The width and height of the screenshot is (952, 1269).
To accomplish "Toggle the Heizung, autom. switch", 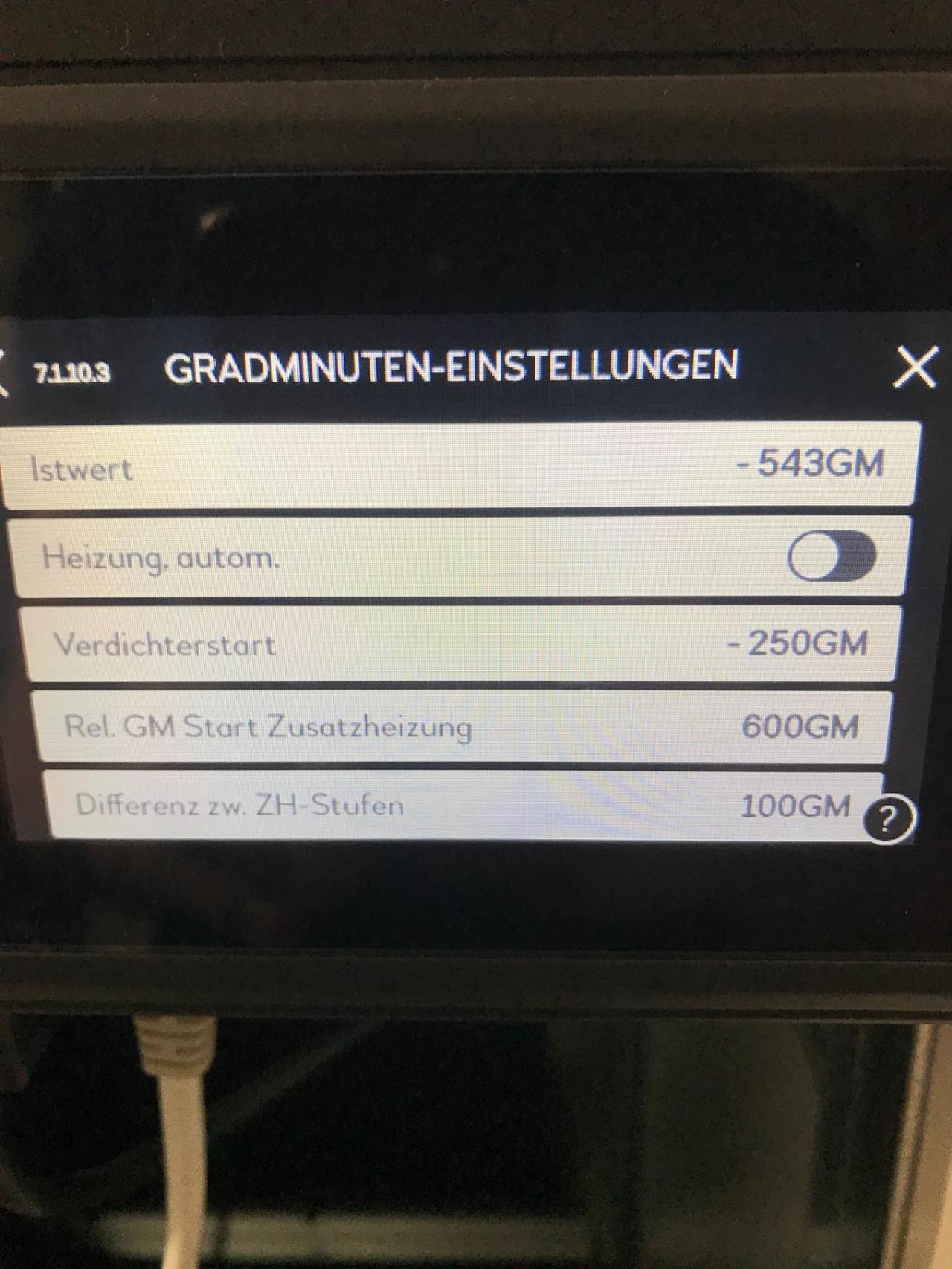I will (x=832, y=556).
